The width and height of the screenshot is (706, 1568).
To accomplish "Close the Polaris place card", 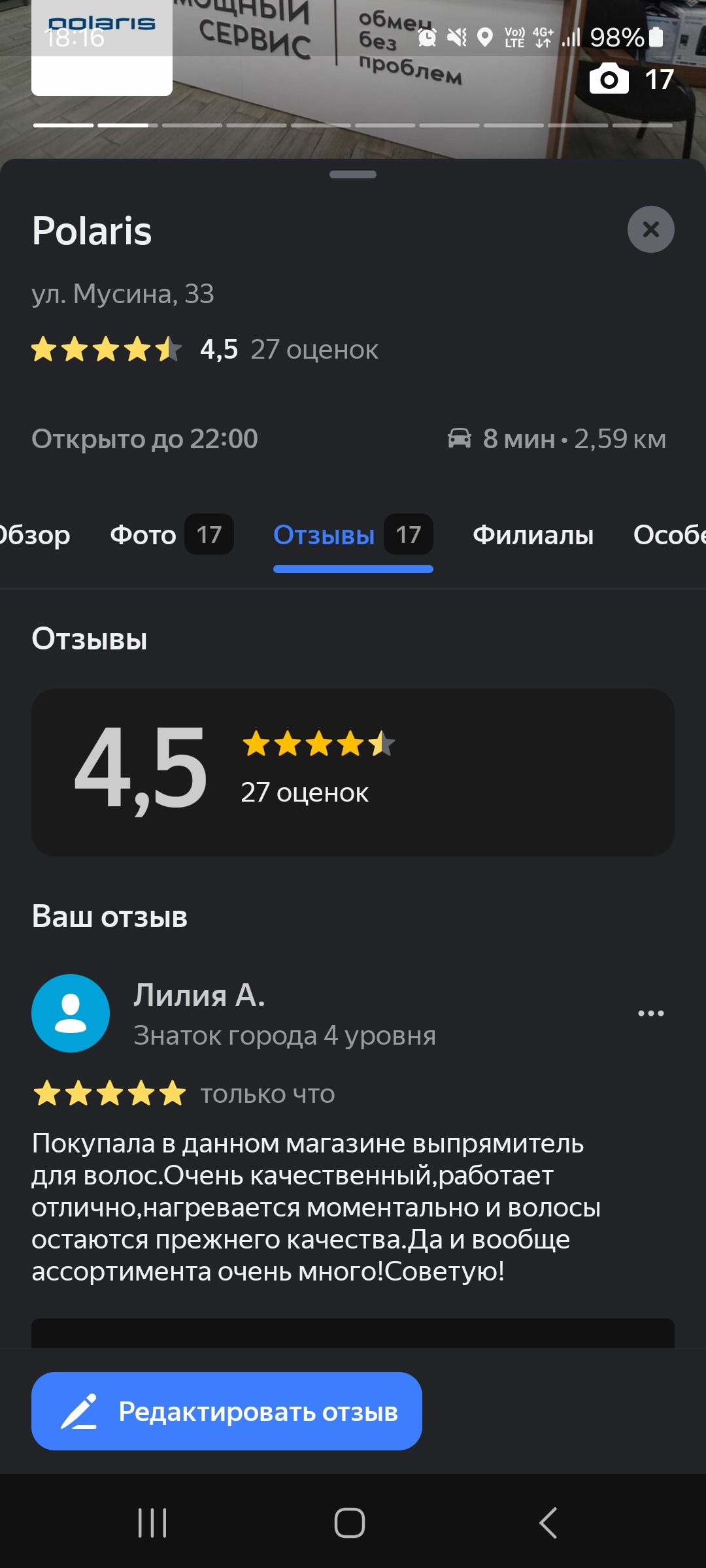I will (x=650, y=229).
